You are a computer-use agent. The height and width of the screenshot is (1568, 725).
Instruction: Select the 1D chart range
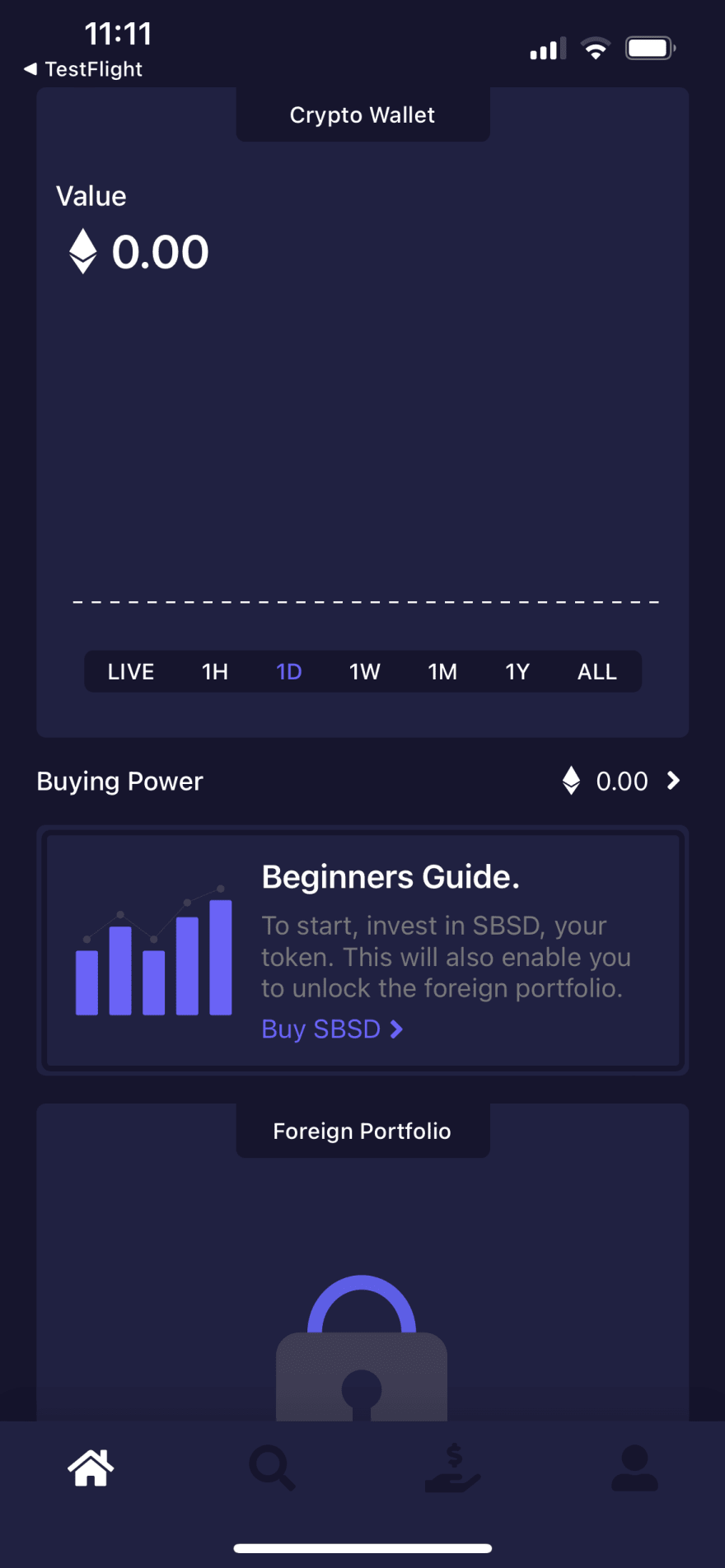[288, 672]
